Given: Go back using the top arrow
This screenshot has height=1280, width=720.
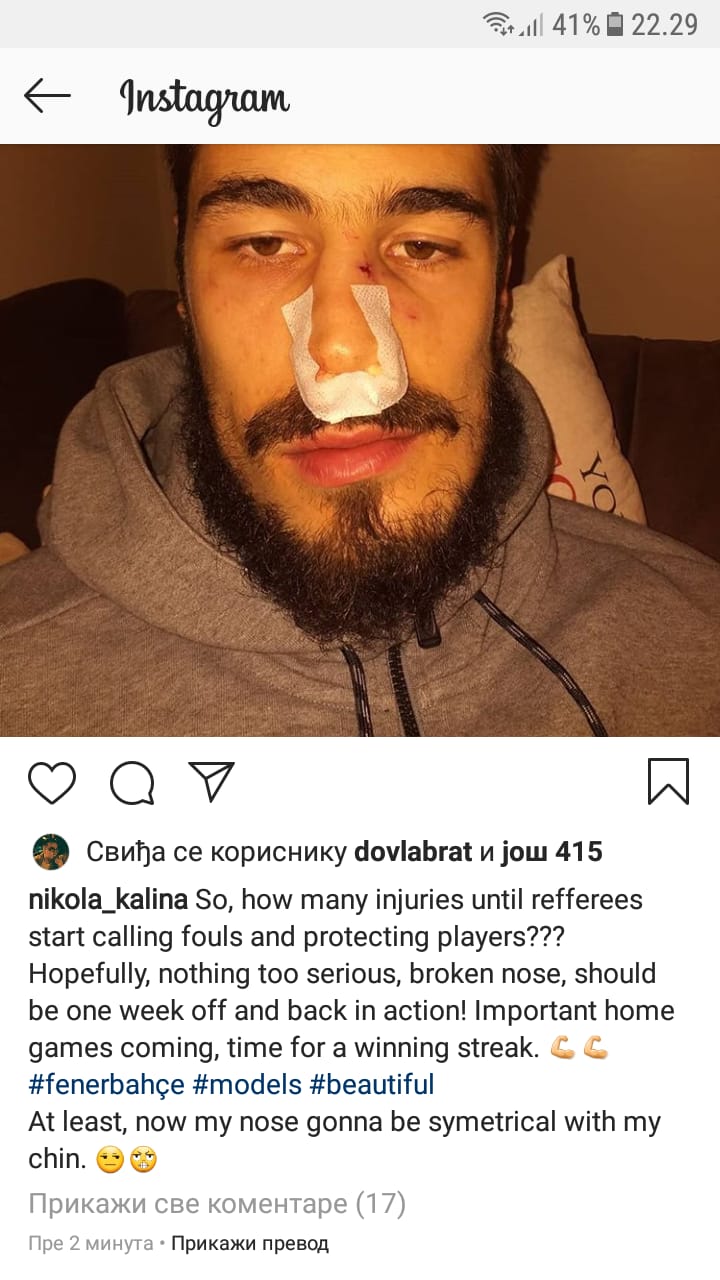Looking at the screenshot, I should click(x=47, y=96).
